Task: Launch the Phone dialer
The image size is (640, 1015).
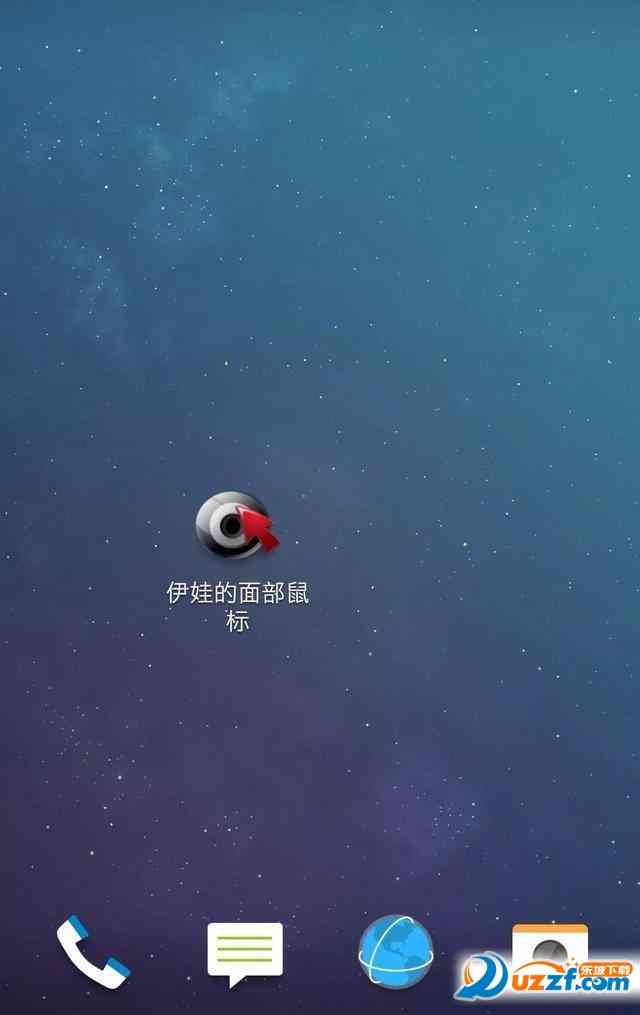Action: point(93,951)
